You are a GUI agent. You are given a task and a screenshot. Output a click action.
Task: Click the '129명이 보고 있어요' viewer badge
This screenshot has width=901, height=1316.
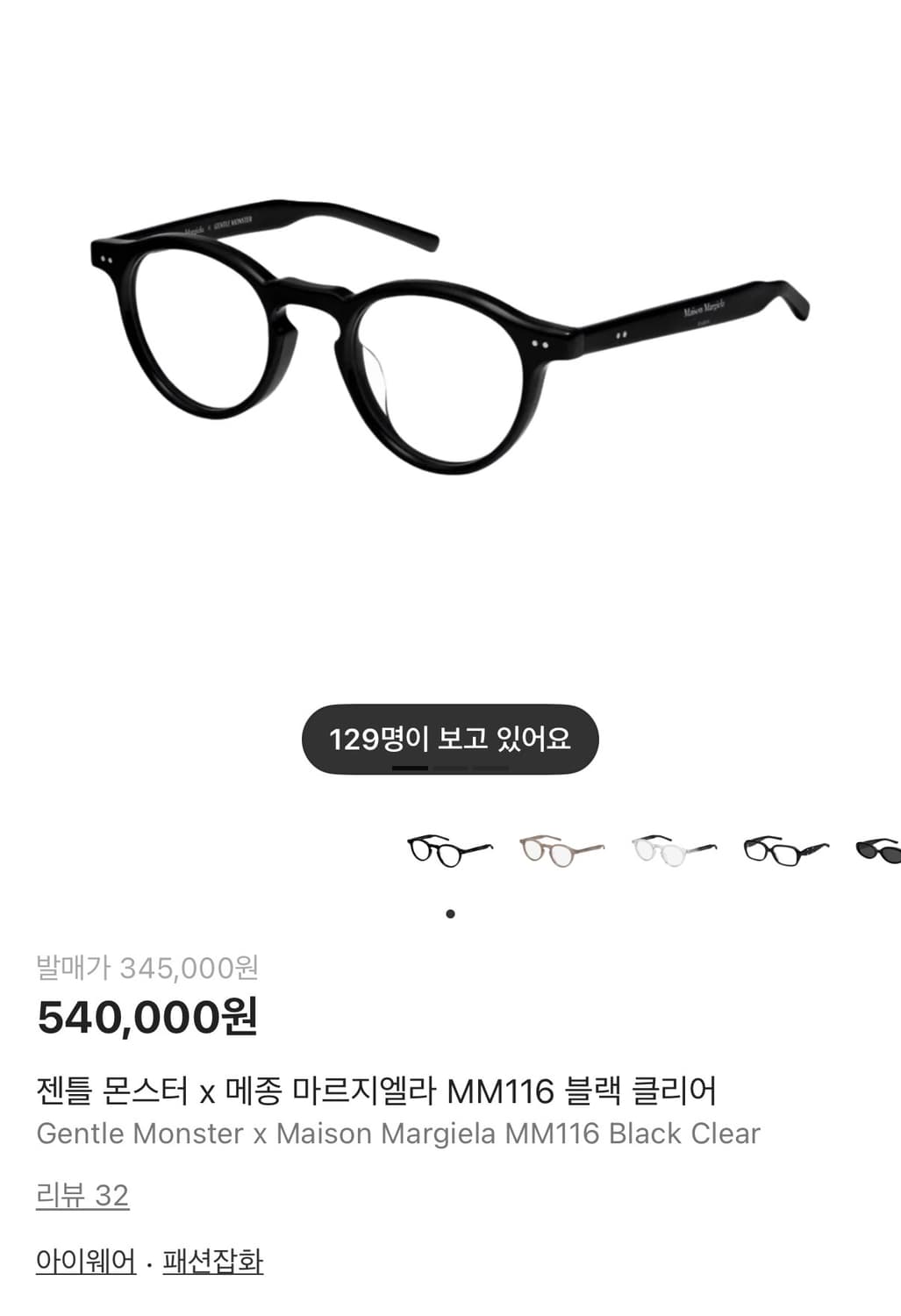tap(450, 738)
